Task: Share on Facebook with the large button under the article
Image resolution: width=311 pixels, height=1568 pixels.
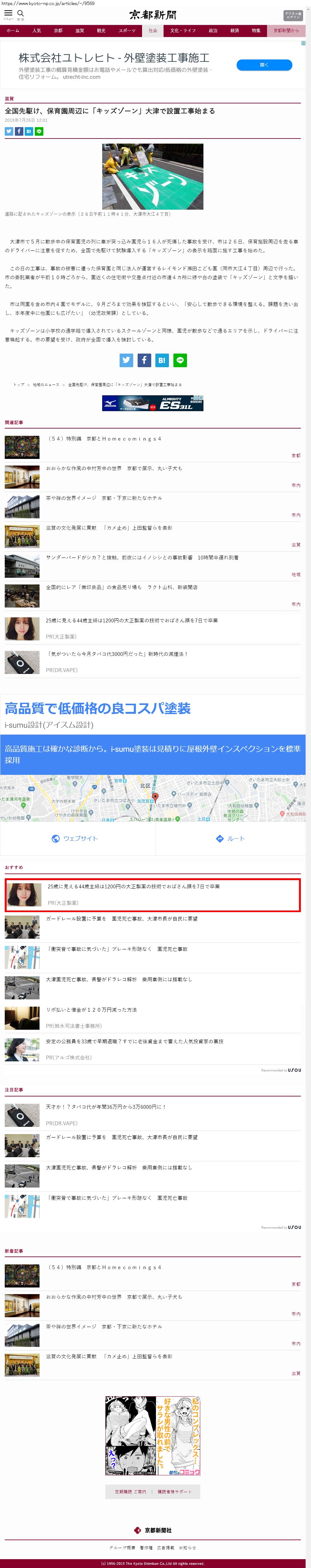Action: click(144, 360)
